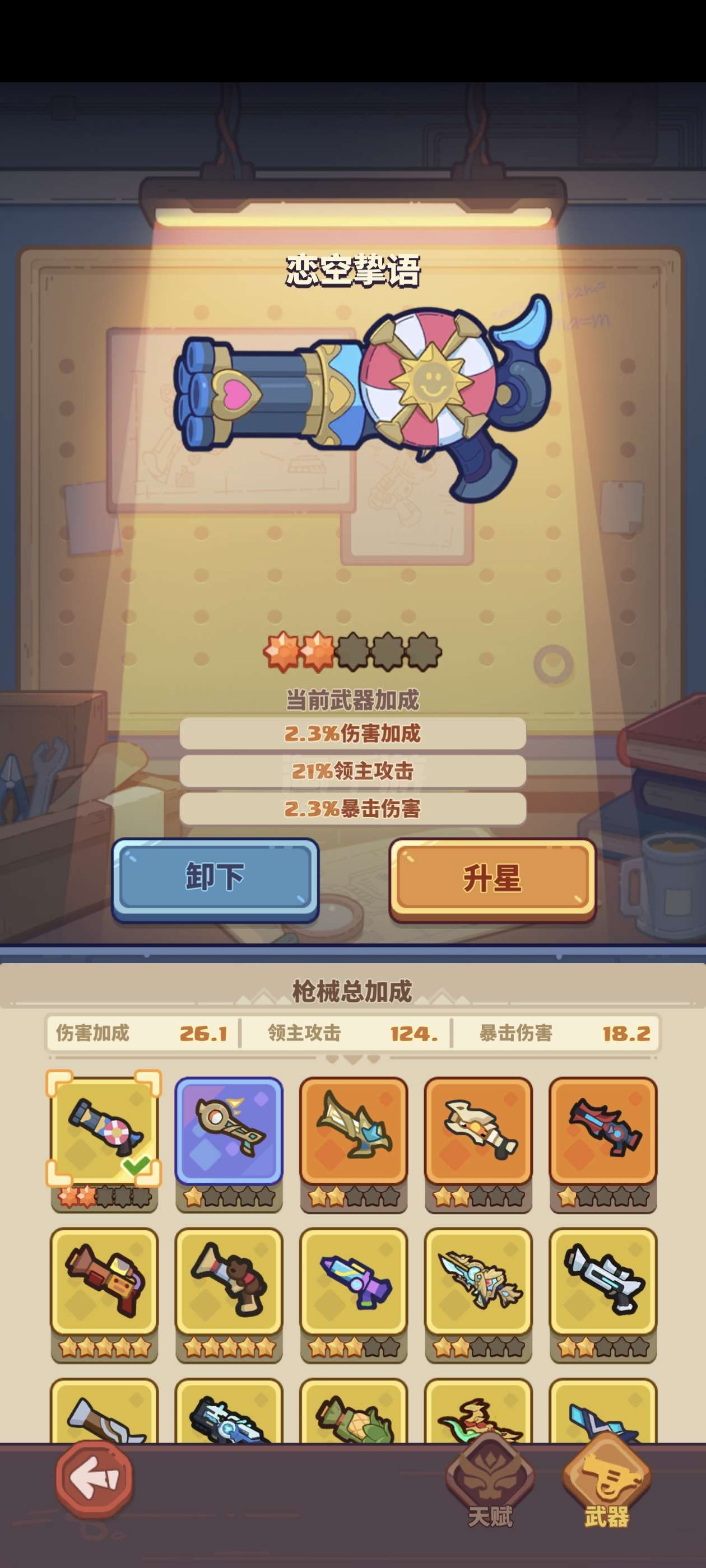Select the equipped candy-swirl gun with green checkmark
Screen dimensions: 706x1568
104,1130
